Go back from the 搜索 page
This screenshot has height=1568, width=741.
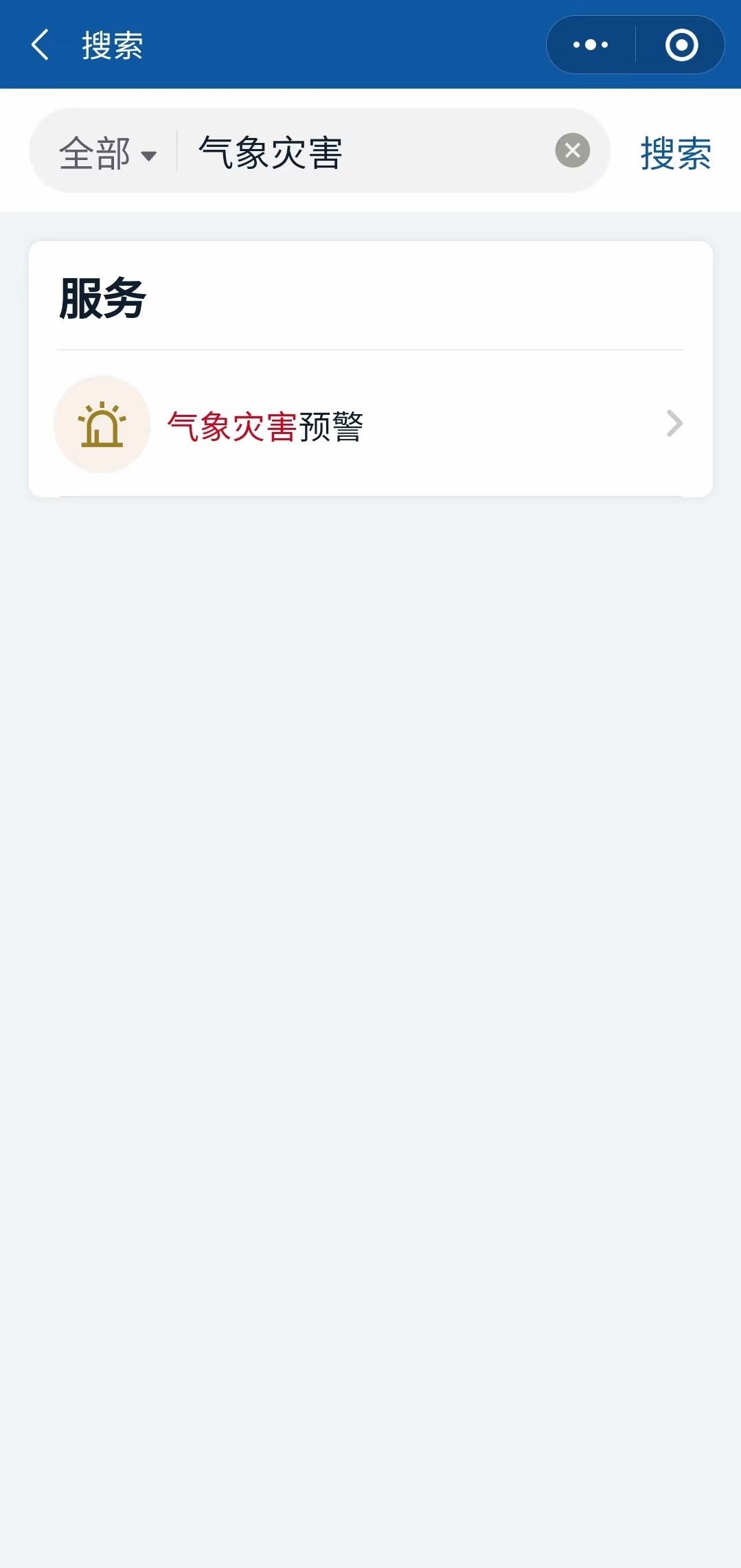point(41,45)
